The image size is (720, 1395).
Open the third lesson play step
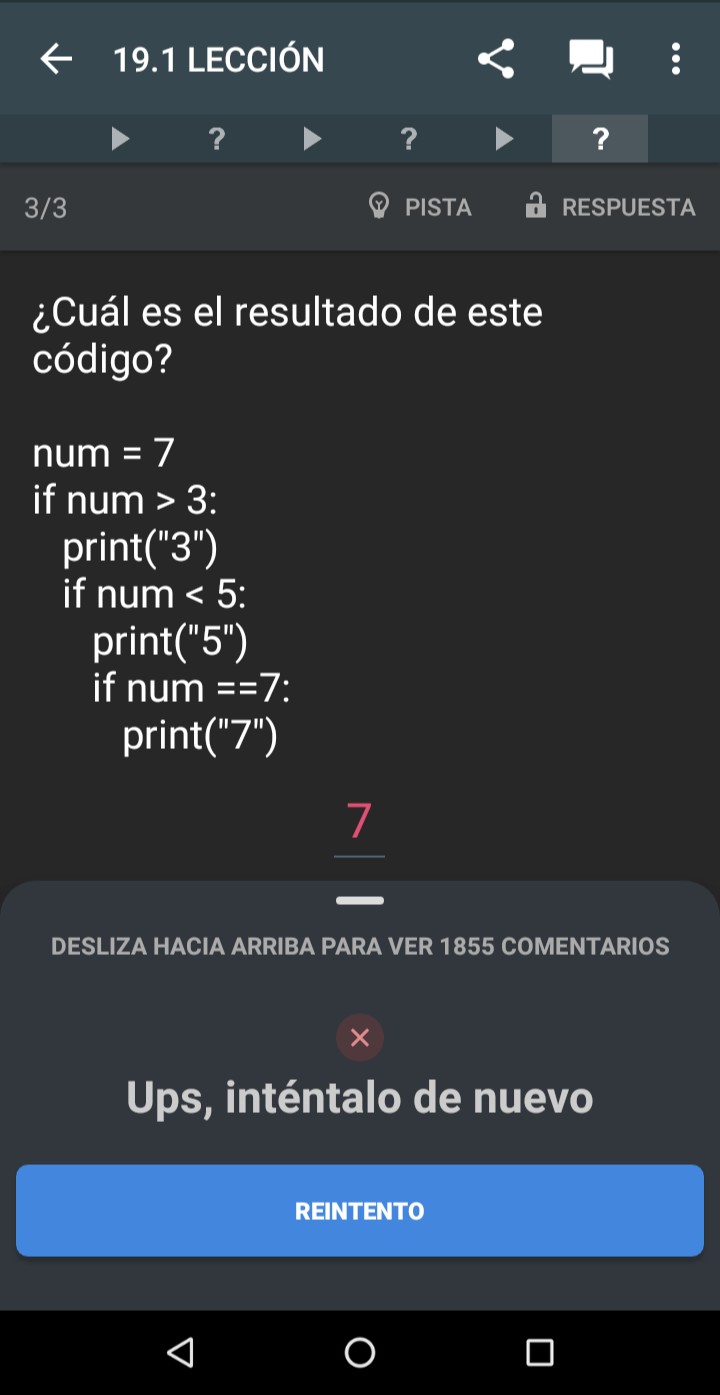point(504,139)
